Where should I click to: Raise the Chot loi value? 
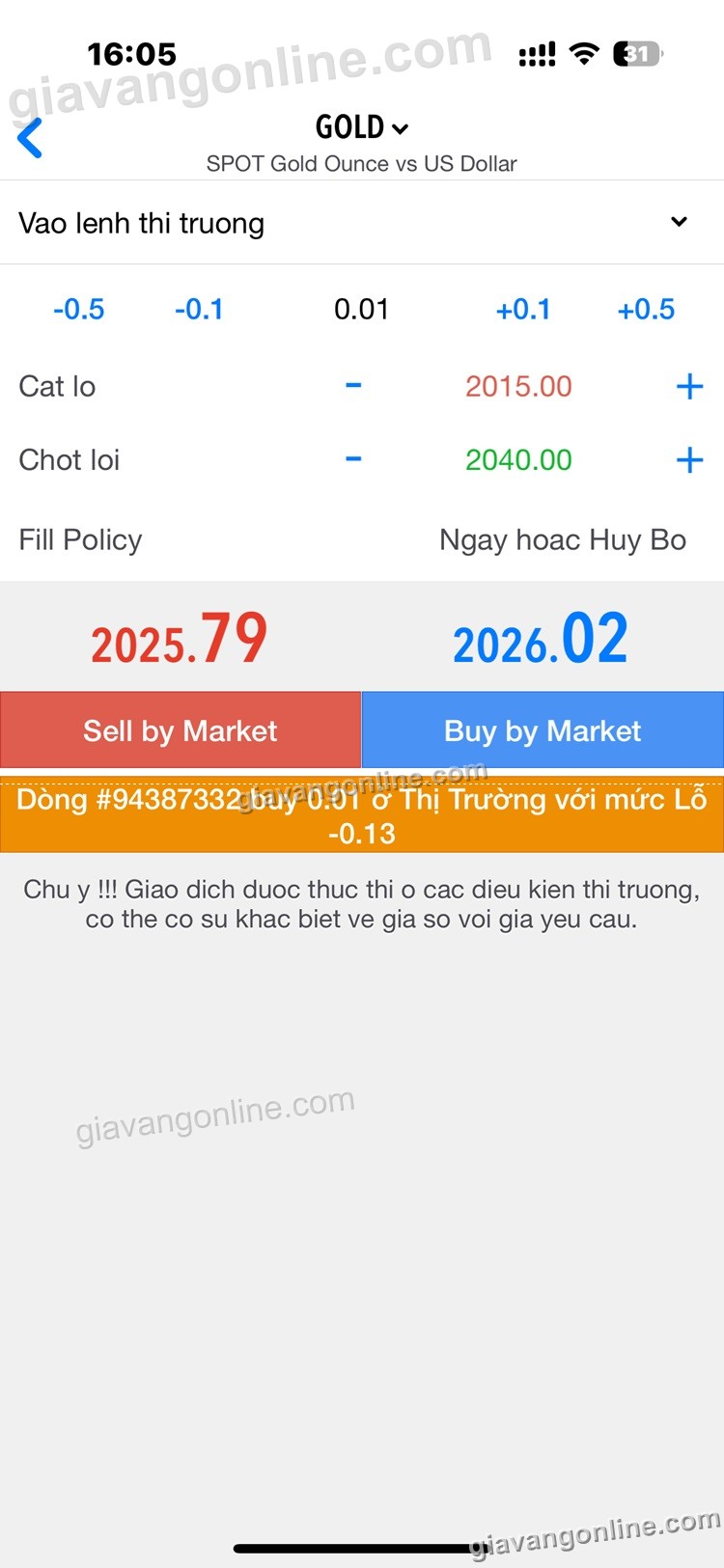pyautogui.click(x=689, y=460)
